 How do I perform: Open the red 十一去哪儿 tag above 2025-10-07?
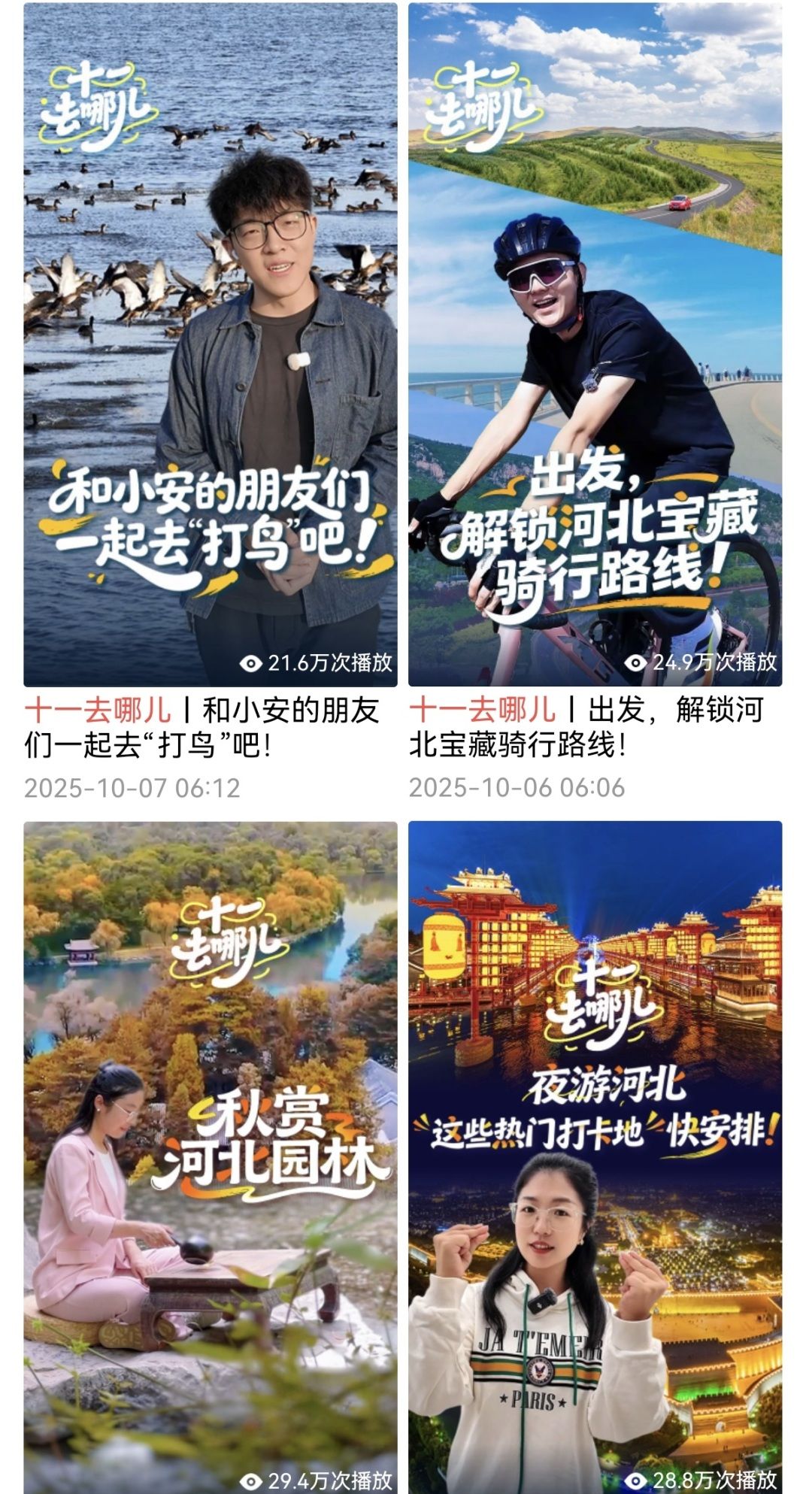pyautogui.click(x=98, y=711)
